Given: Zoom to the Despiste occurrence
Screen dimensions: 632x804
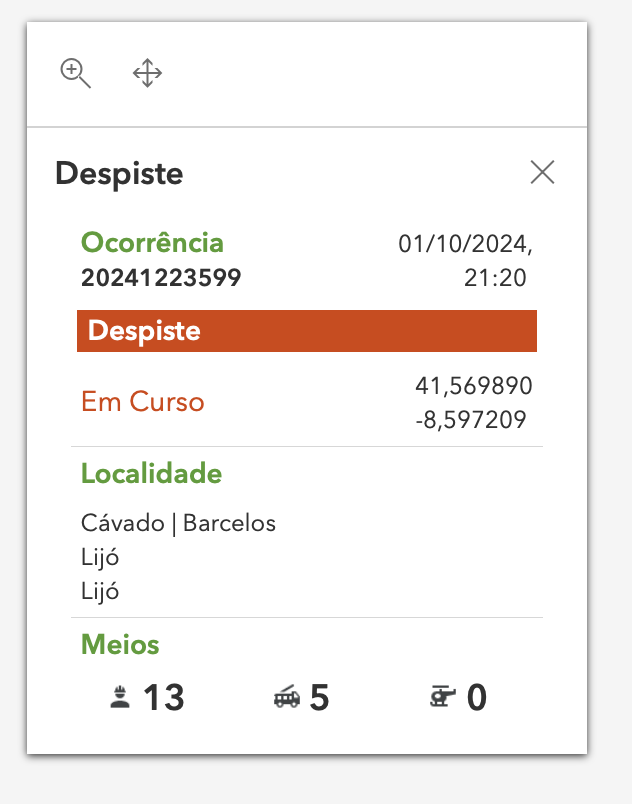Looking at the screenshot, I should pyautogui.click(x=75, y=73).
